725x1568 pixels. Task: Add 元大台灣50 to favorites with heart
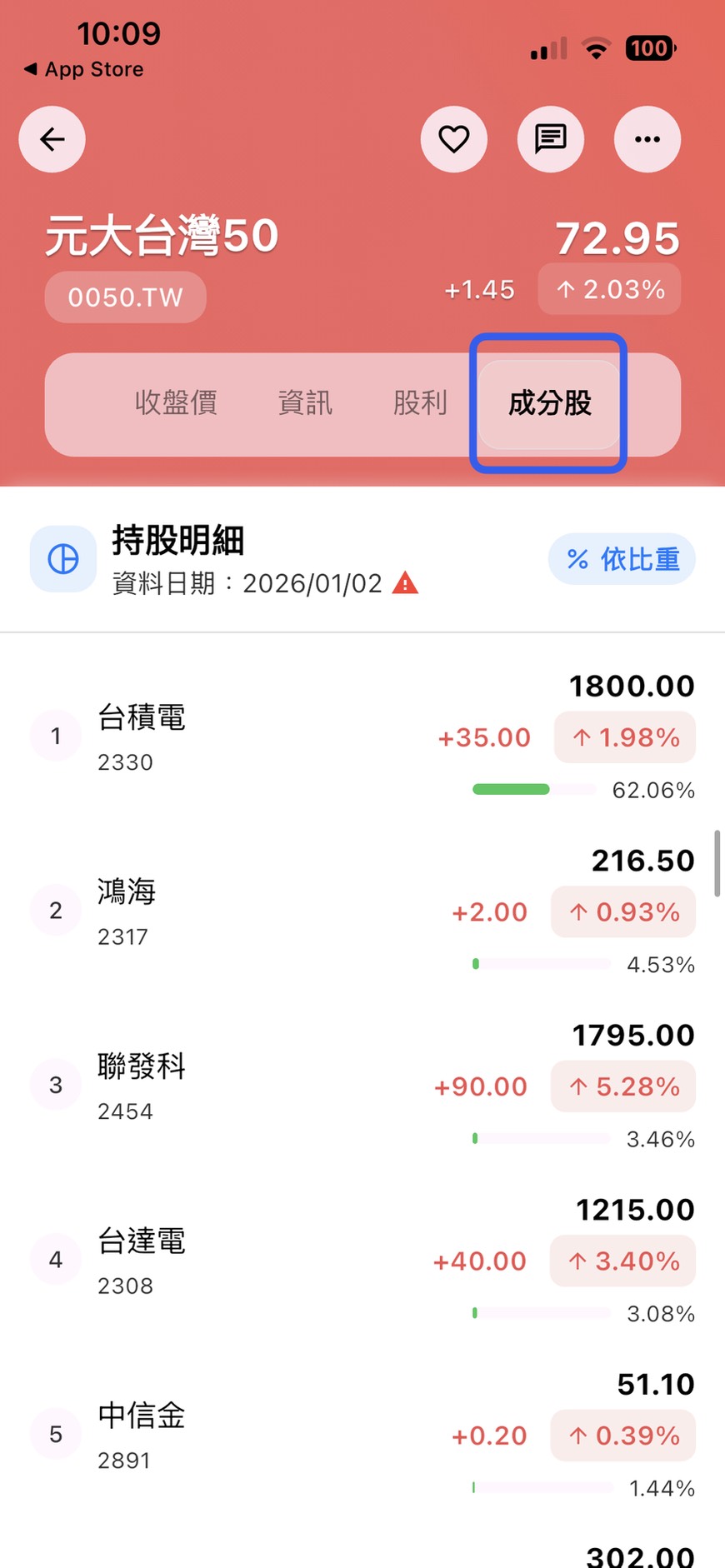pyautogui.click(x=454, y=139)
